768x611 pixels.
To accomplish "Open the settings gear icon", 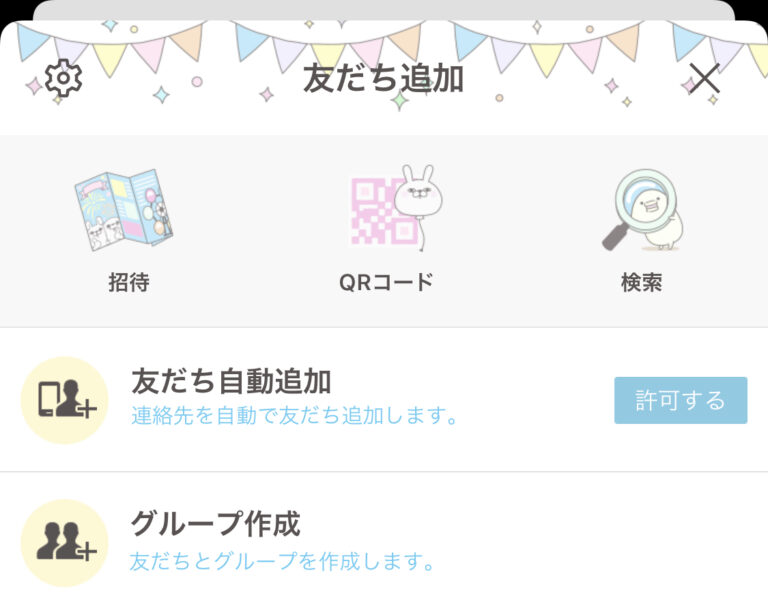I will click(x=64, y=78).
